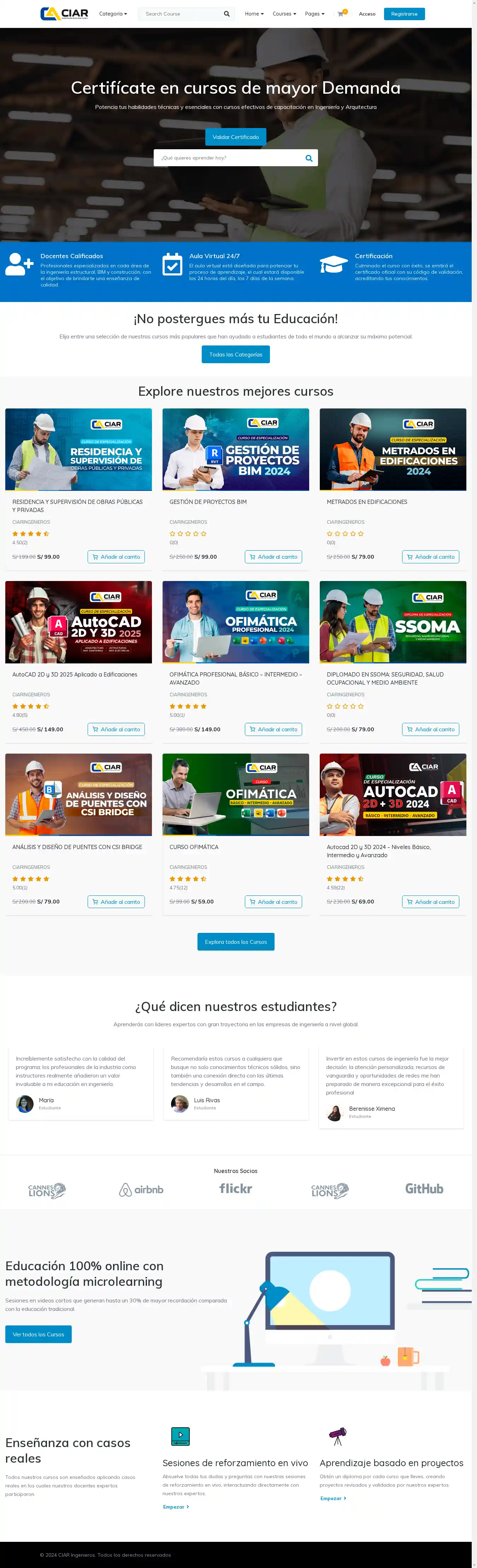Add AutoCAD 2D y 3D 2025 to cart
477x1568 pixels.
coord(116,729)
